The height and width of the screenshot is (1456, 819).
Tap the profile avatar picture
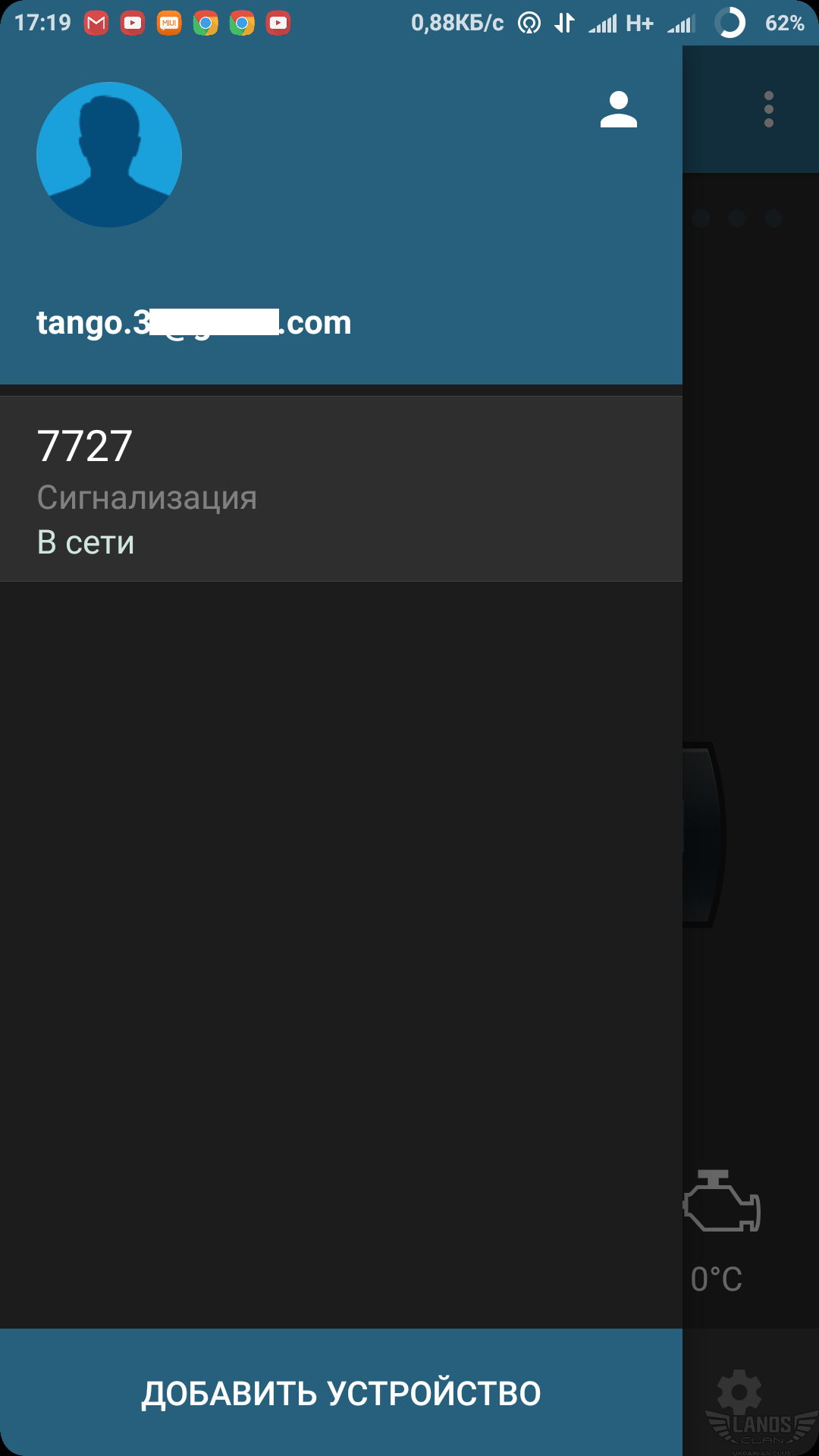coord(109,155)
